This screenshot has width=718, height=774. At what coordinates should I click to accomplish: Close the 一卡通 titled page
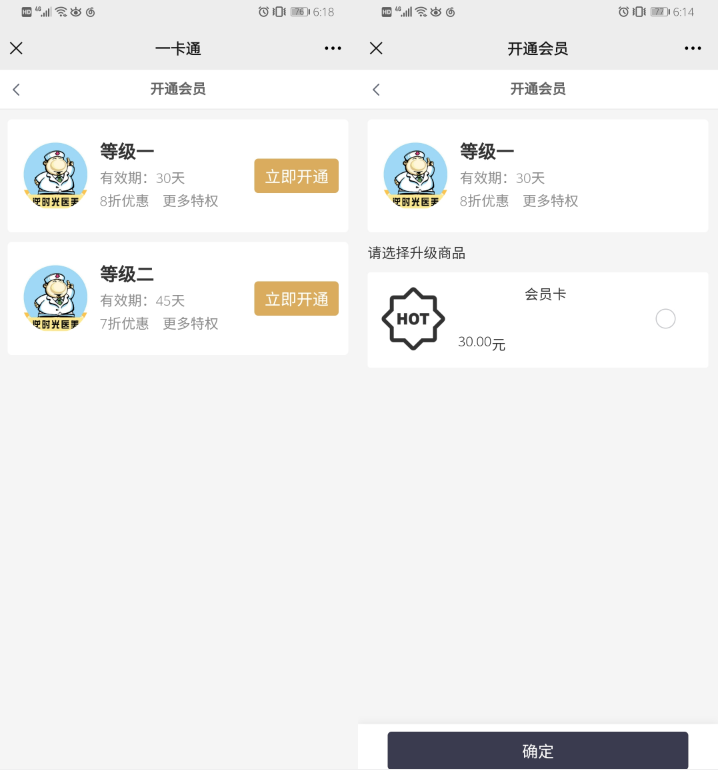pyautogui.click(x=16, y=48)
